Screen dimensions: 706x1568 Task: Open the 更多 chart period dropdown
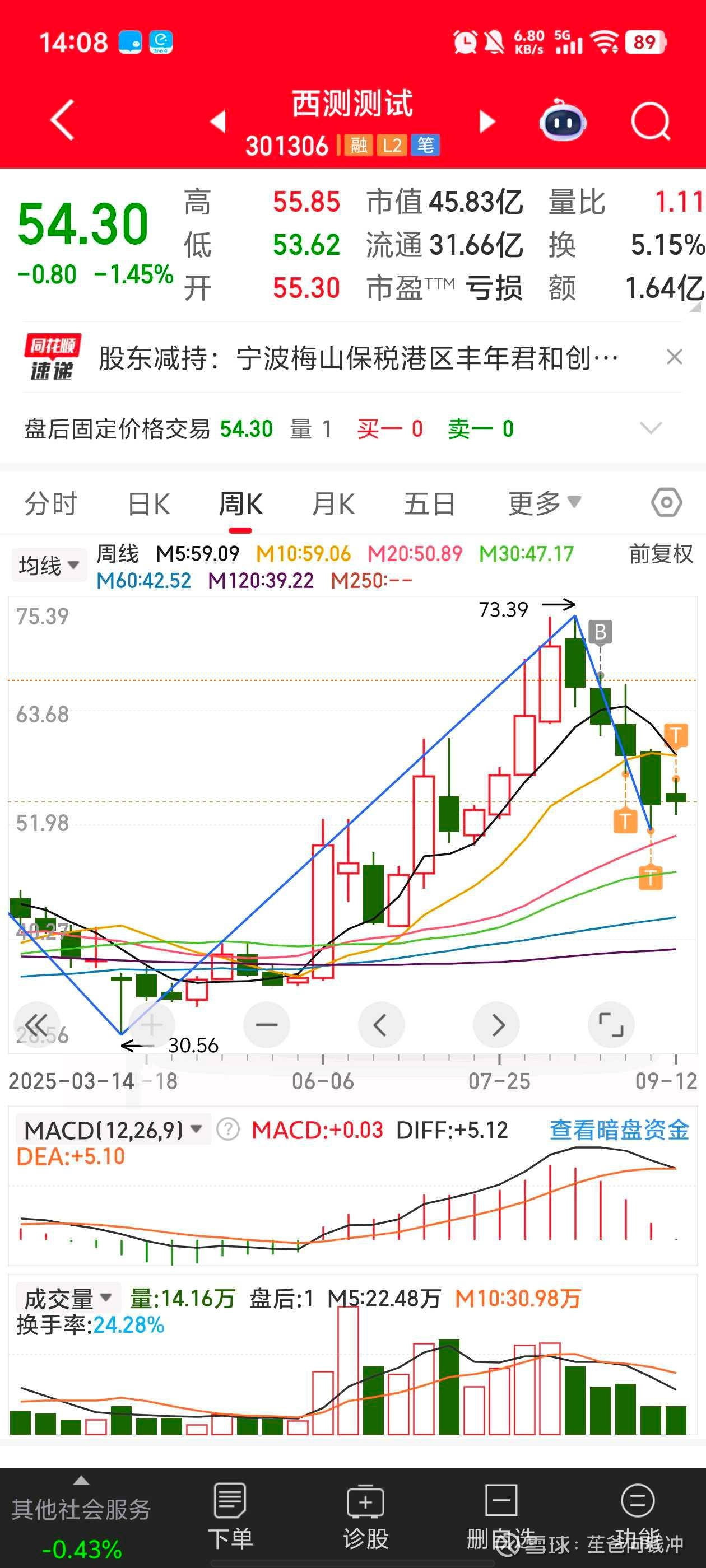[x=544, y=503]
